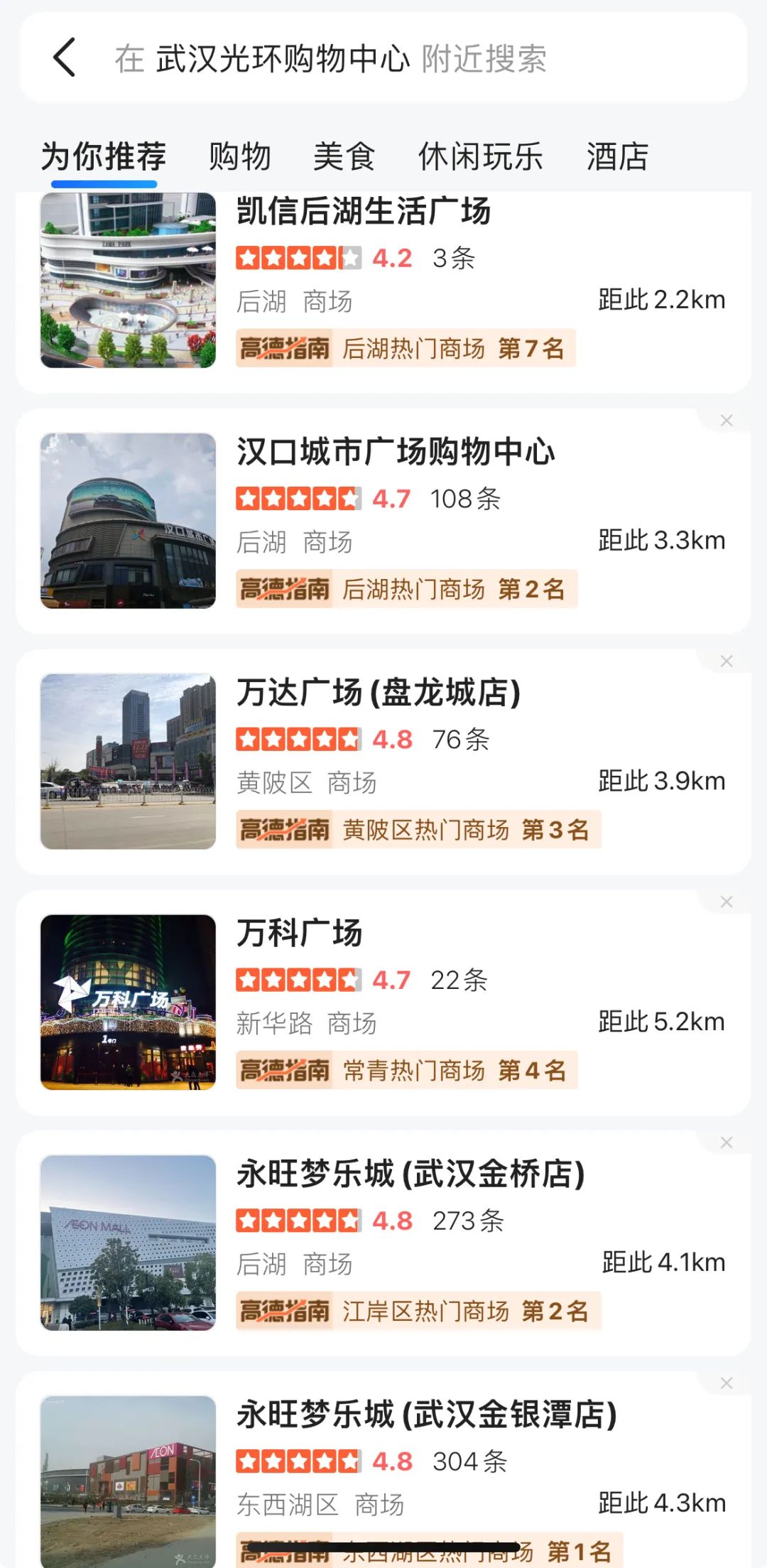Close the 永旺梦乐城(武汉金银潭店) card
This screenshot has height=1568, width=767.
coord(727,1383)
